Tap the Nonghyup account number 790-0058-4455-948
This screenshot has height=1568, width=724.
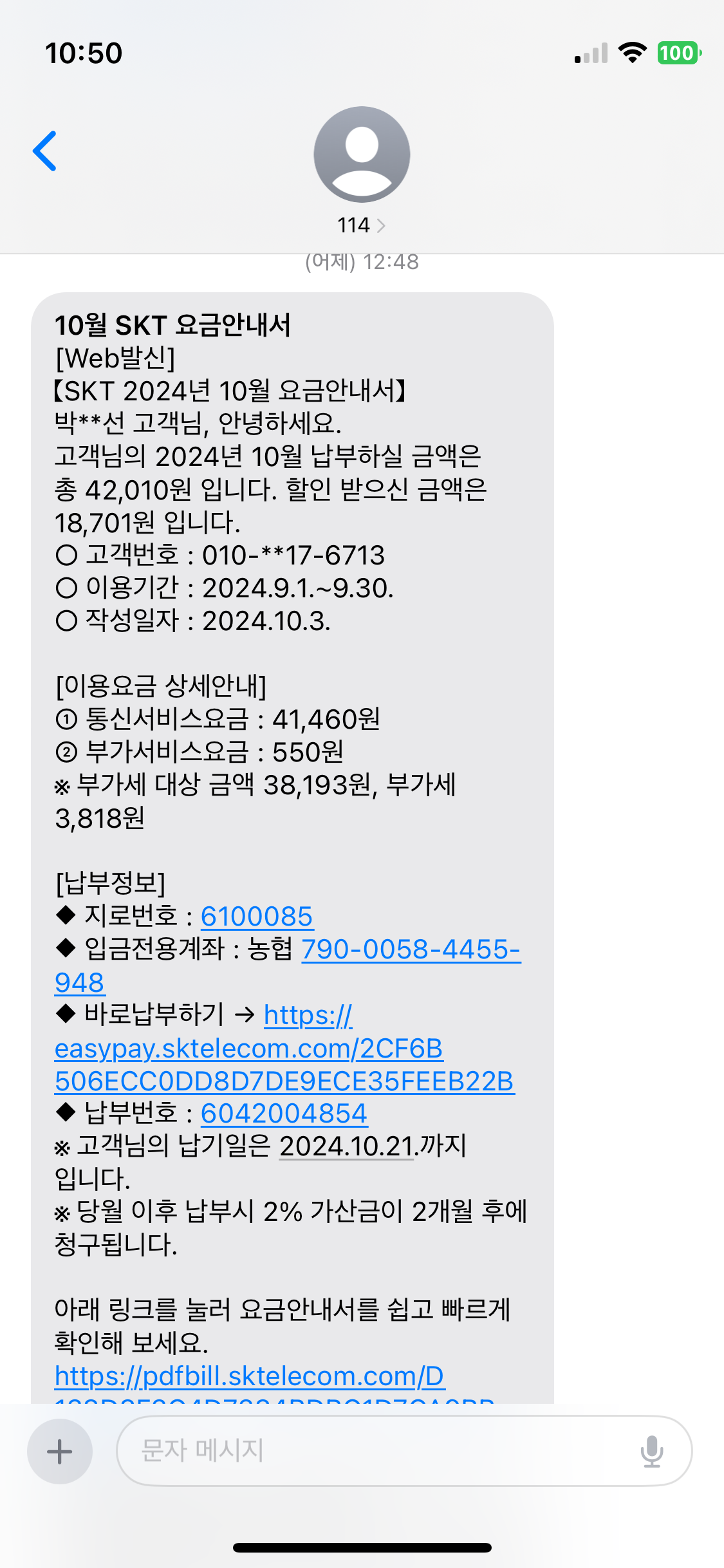410,949
